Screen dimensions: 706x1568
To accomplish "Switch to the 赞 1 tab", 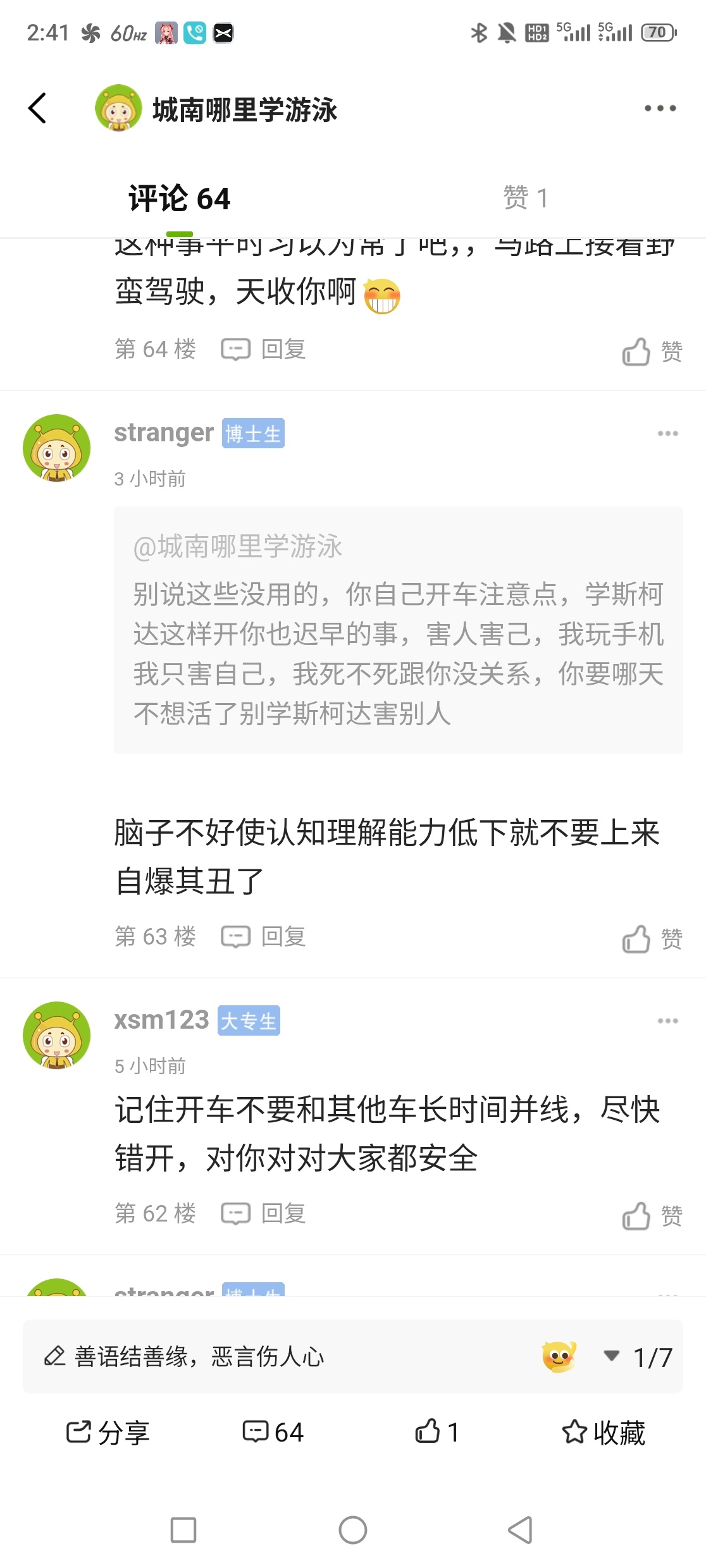I will coord(525,198).
